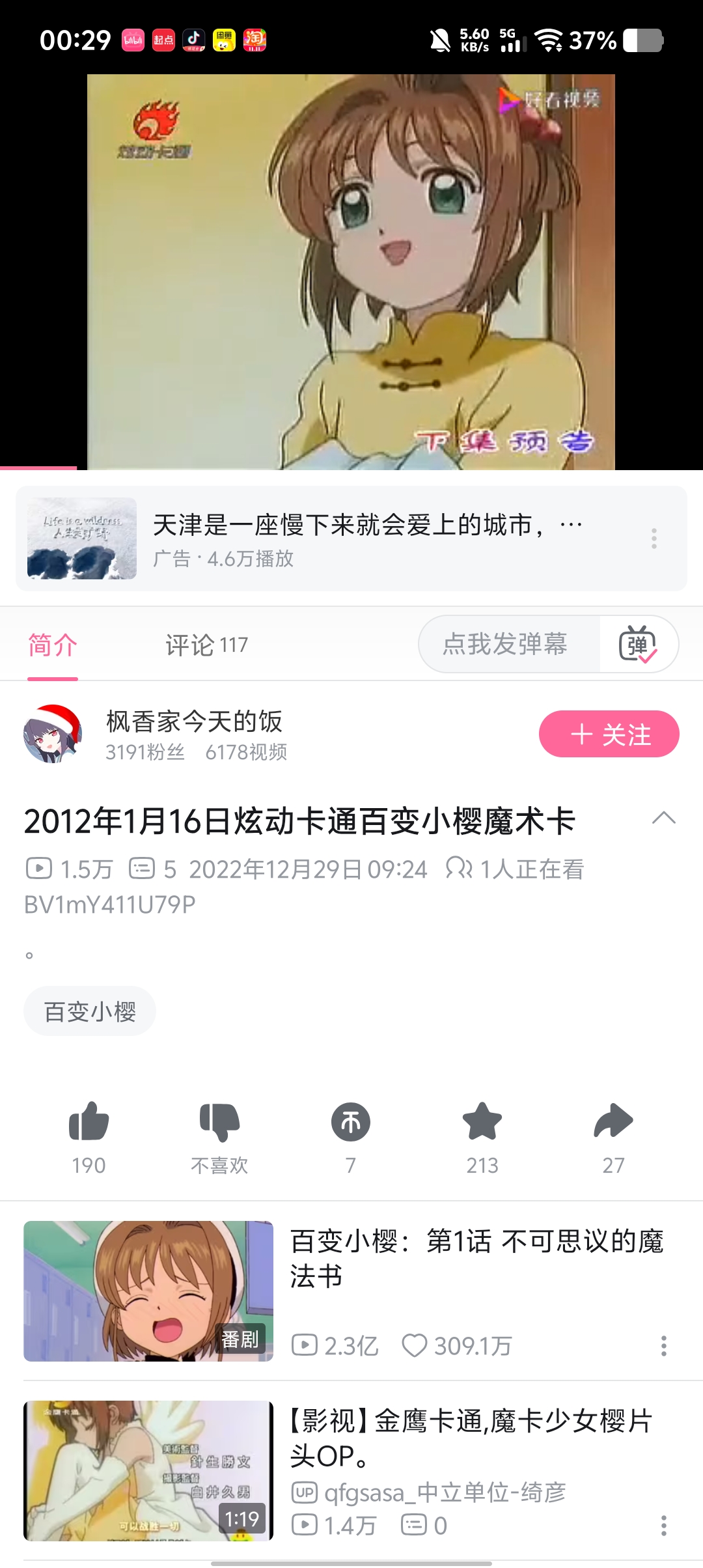Open the 百变小樱 tag chip
Image resolution: width=703 pixels, height=1568 pixels.
point(90,1011)
